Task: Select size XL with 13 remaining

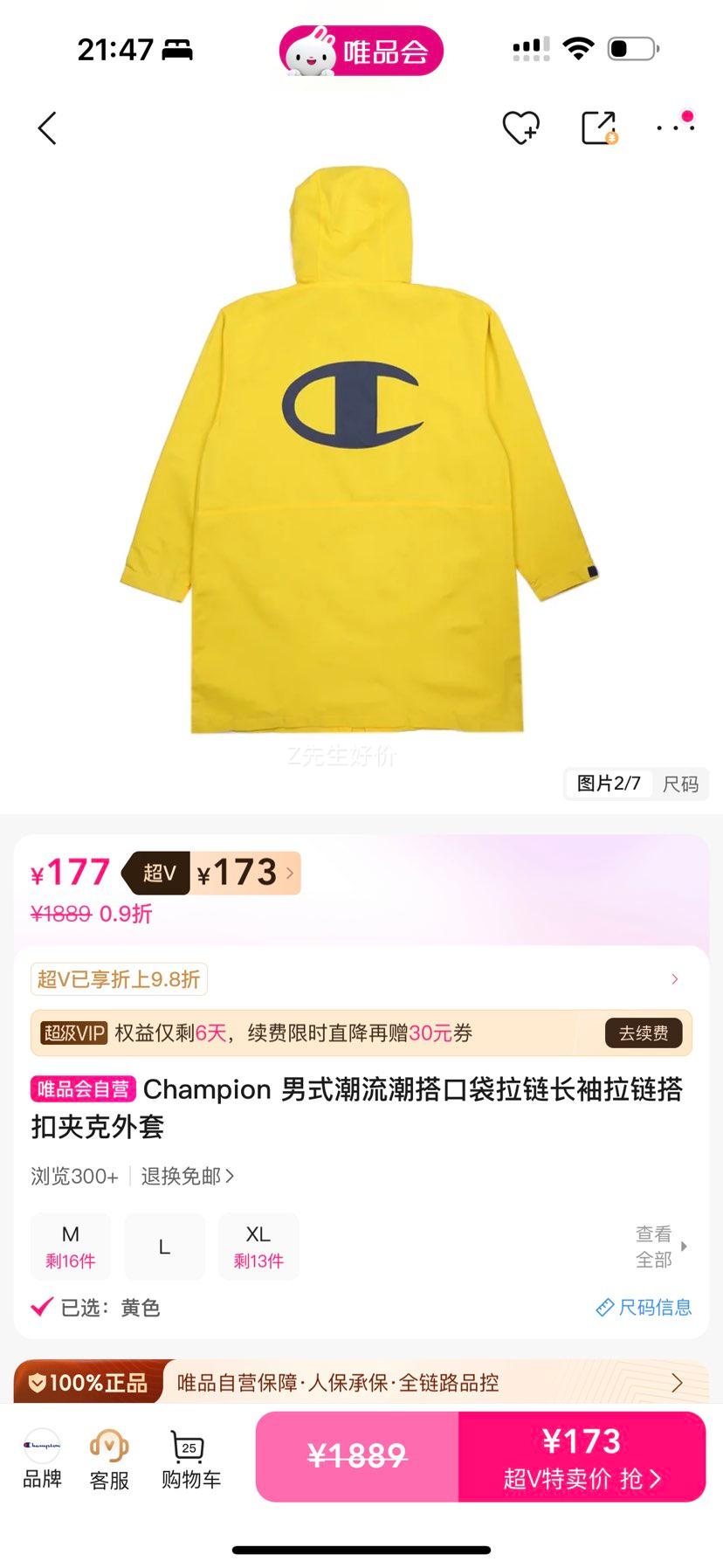Action: pyautogui.click(x=258, y=1247)
